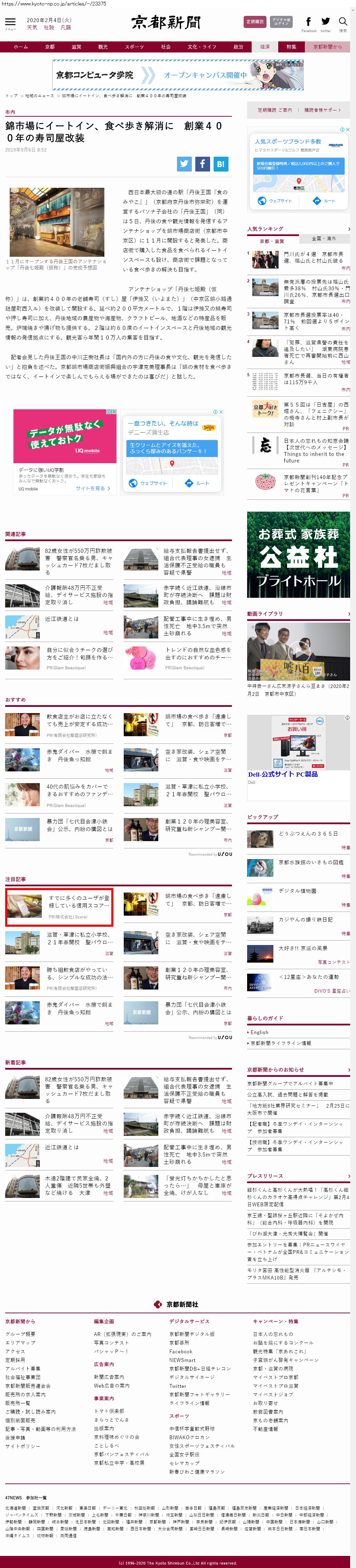Viewport: 356px width, 1568px height.
Task: Share this article on Twitter
Action: tap(184, 163)
